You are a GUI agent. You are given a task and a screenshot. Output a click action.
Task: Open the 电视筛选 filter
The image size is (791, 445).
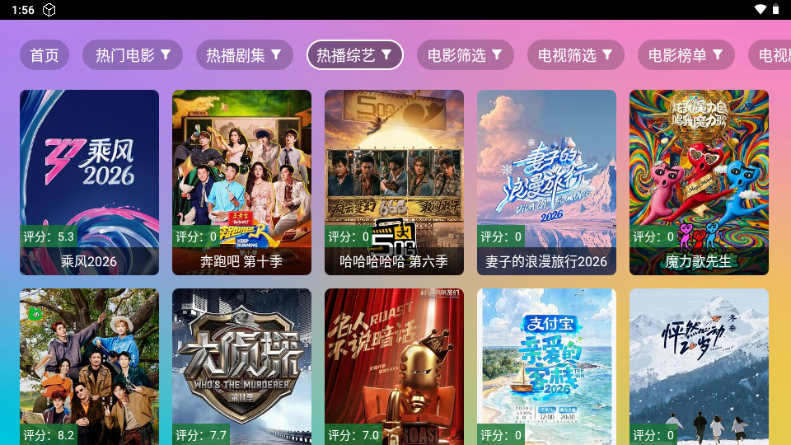576,55
